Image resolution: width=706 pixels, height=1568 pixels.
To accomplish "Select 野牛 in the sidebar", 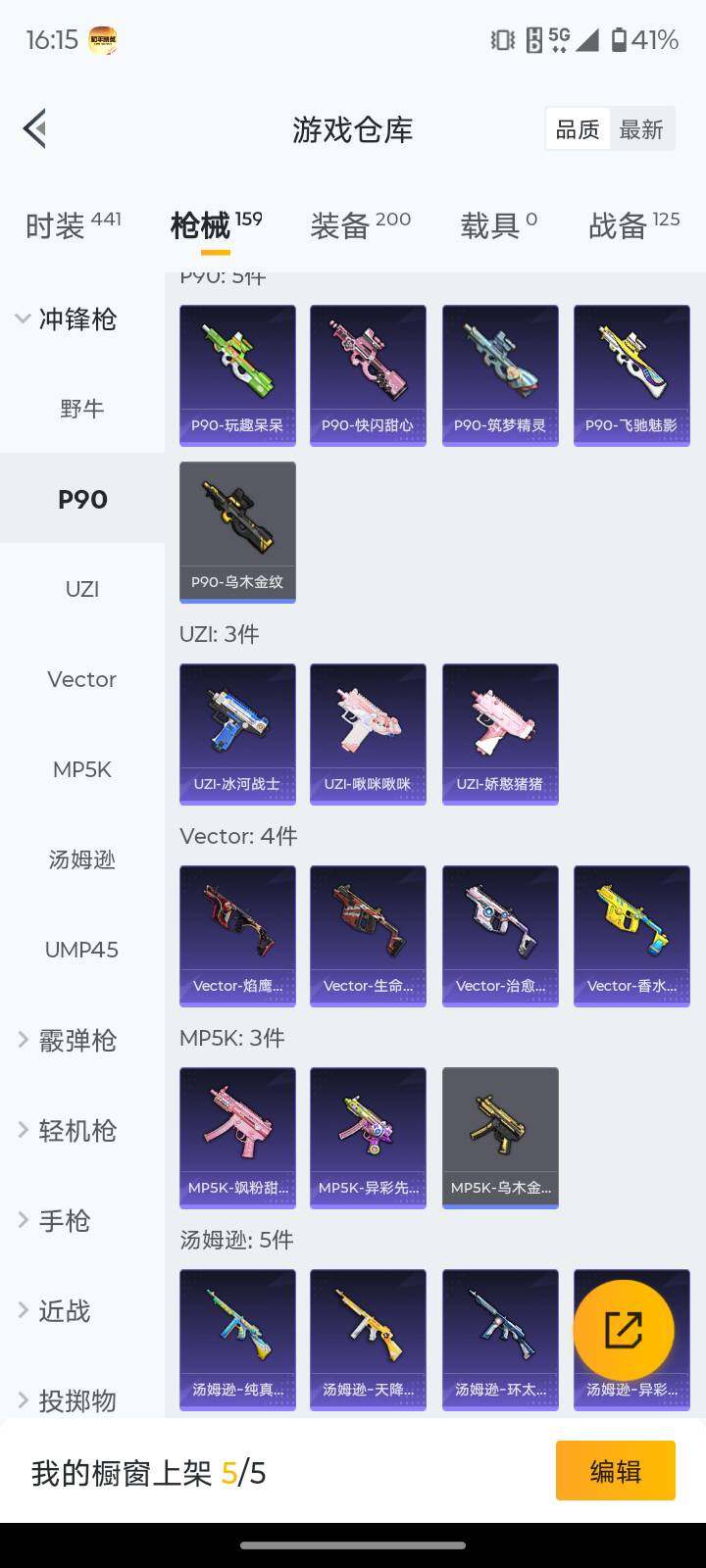I will coord(82,409).
